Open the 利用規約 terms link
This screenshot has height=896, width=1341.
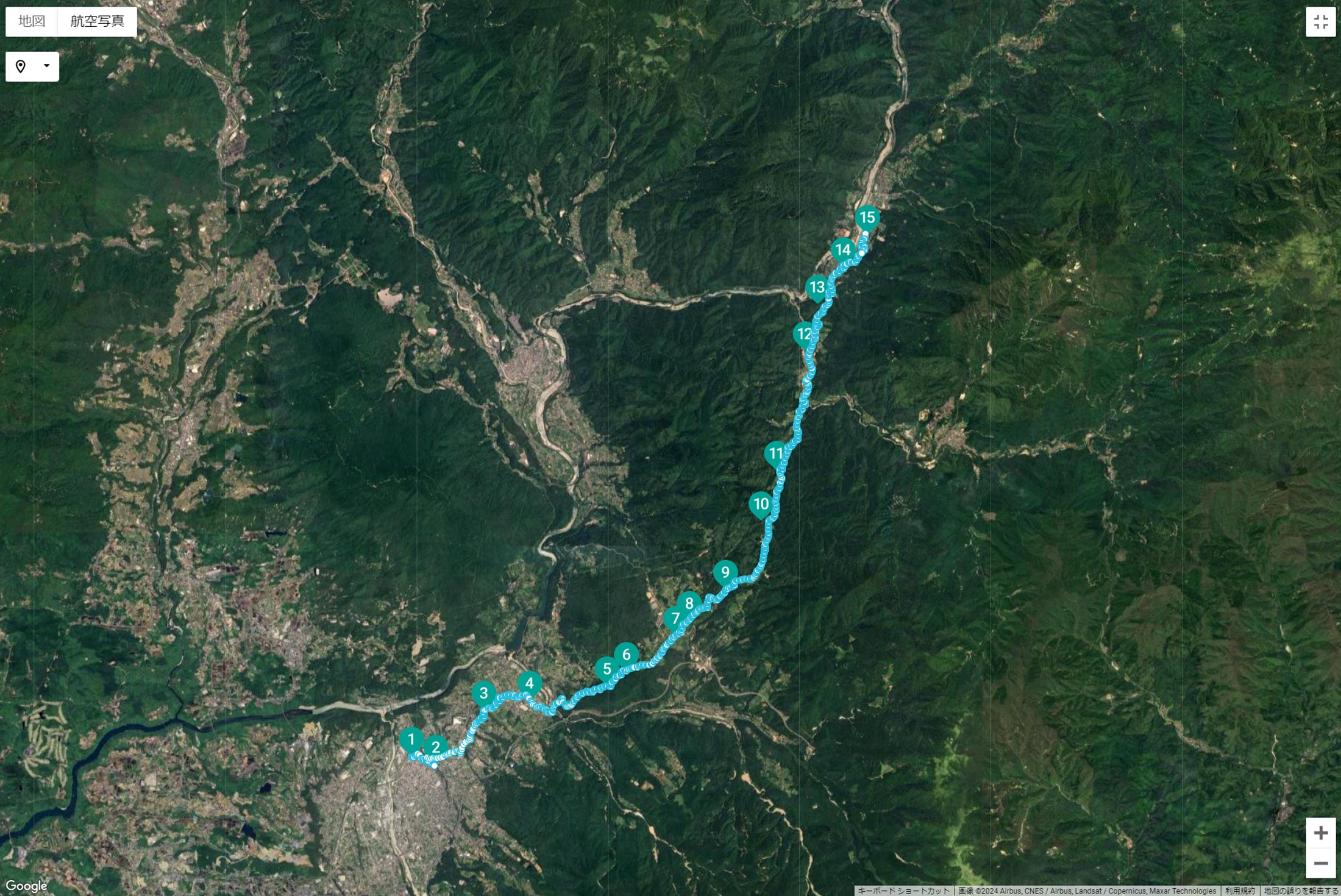pos(1240,891)
